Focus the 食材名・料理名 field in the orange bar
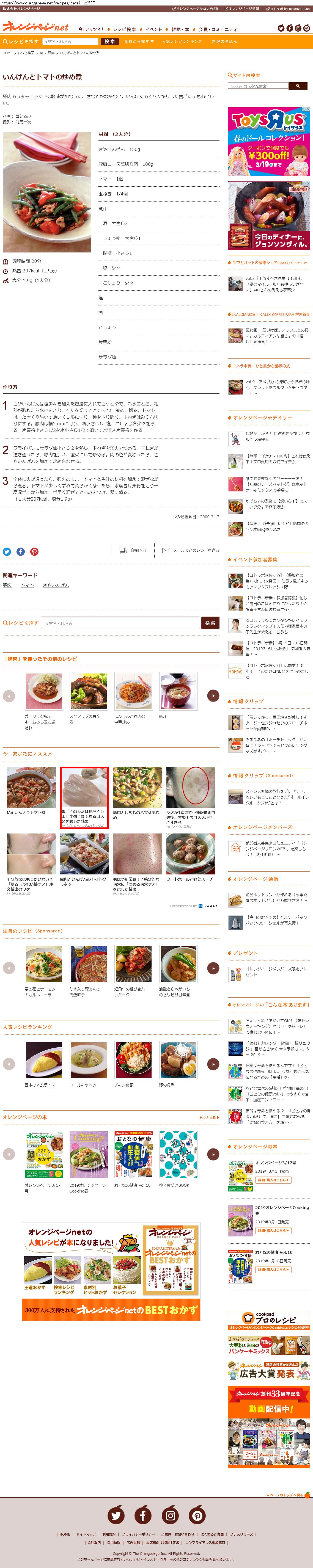313x1568 pixels. point(70,42)
